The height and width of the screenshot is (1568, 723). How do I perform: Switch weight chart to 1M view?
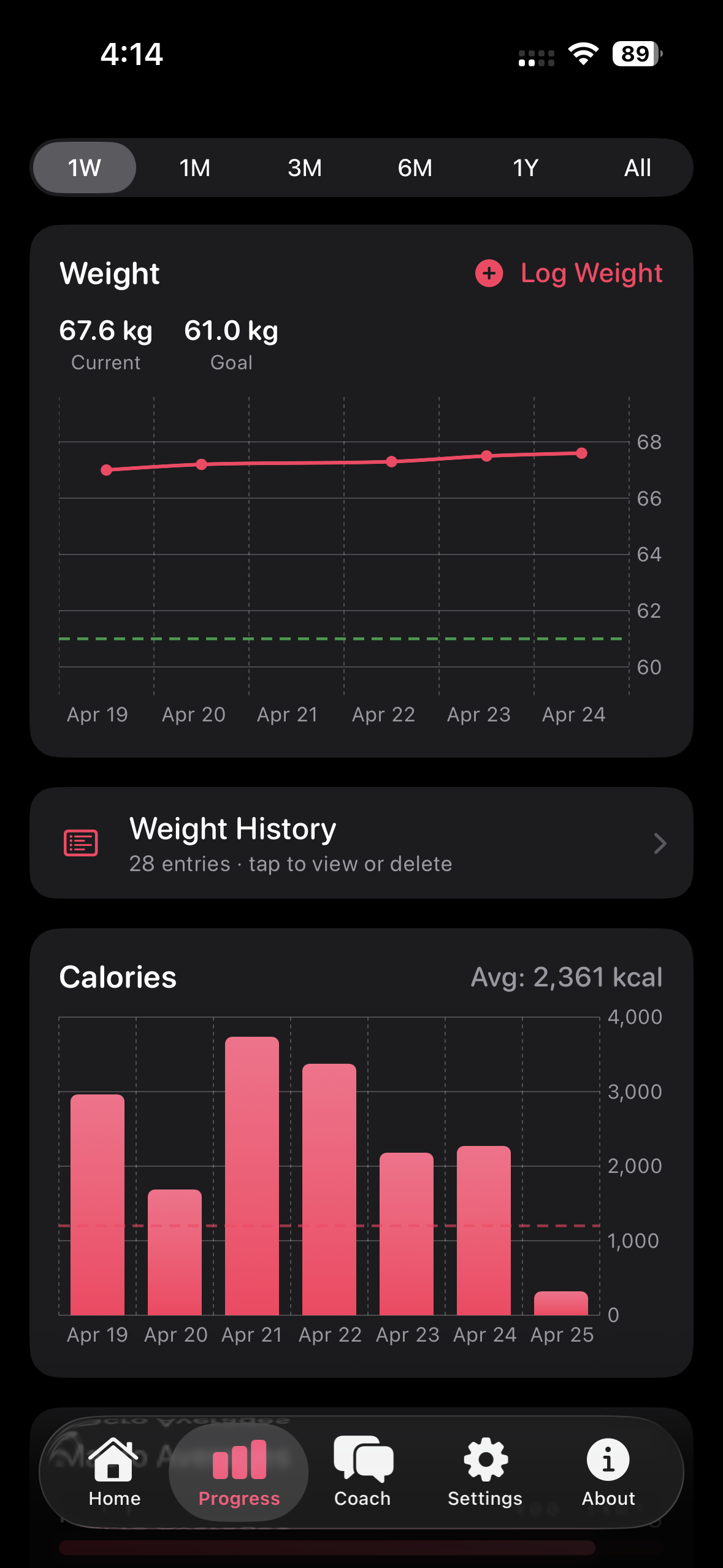point(193,167)
